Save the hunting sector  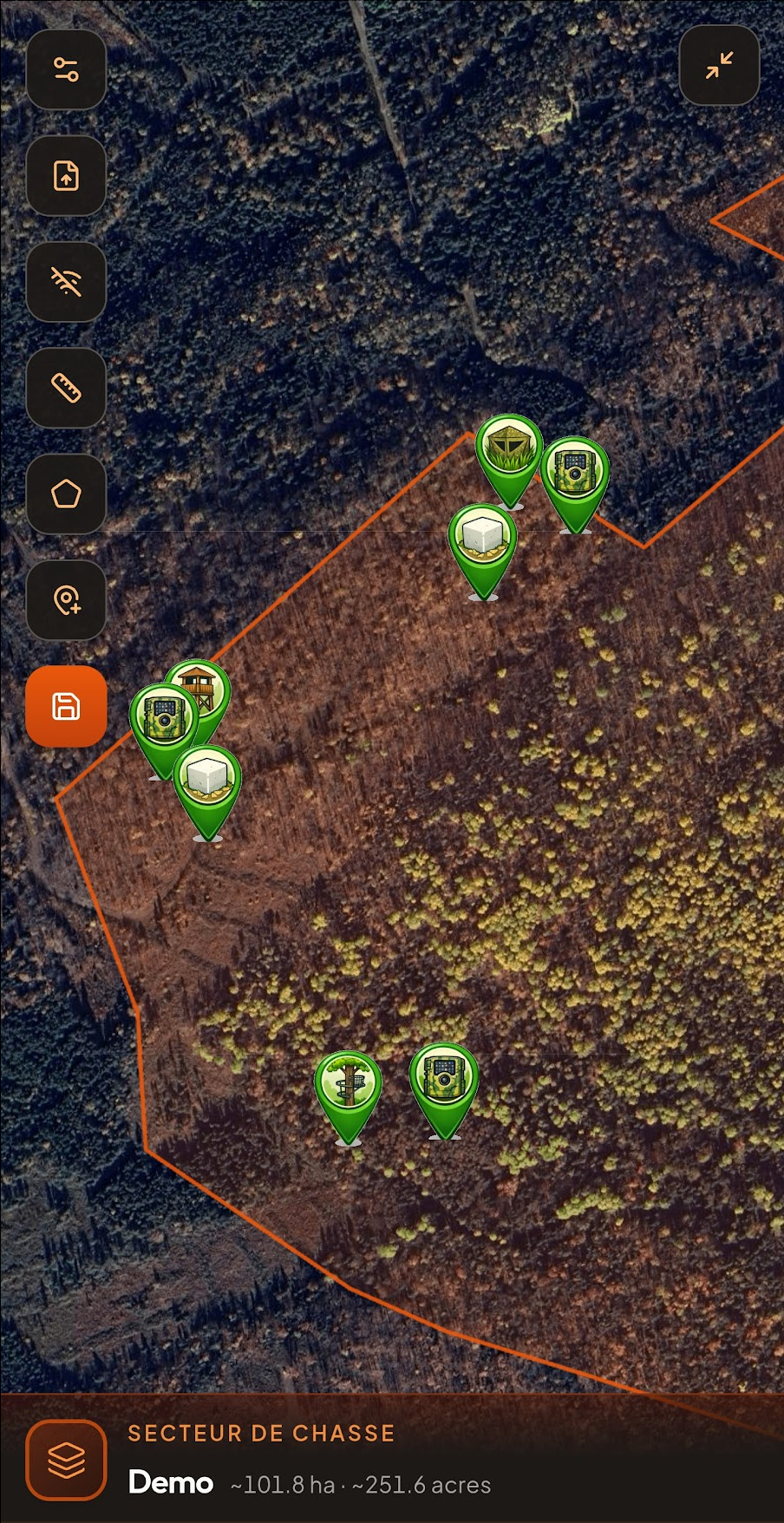click(67, 706)
